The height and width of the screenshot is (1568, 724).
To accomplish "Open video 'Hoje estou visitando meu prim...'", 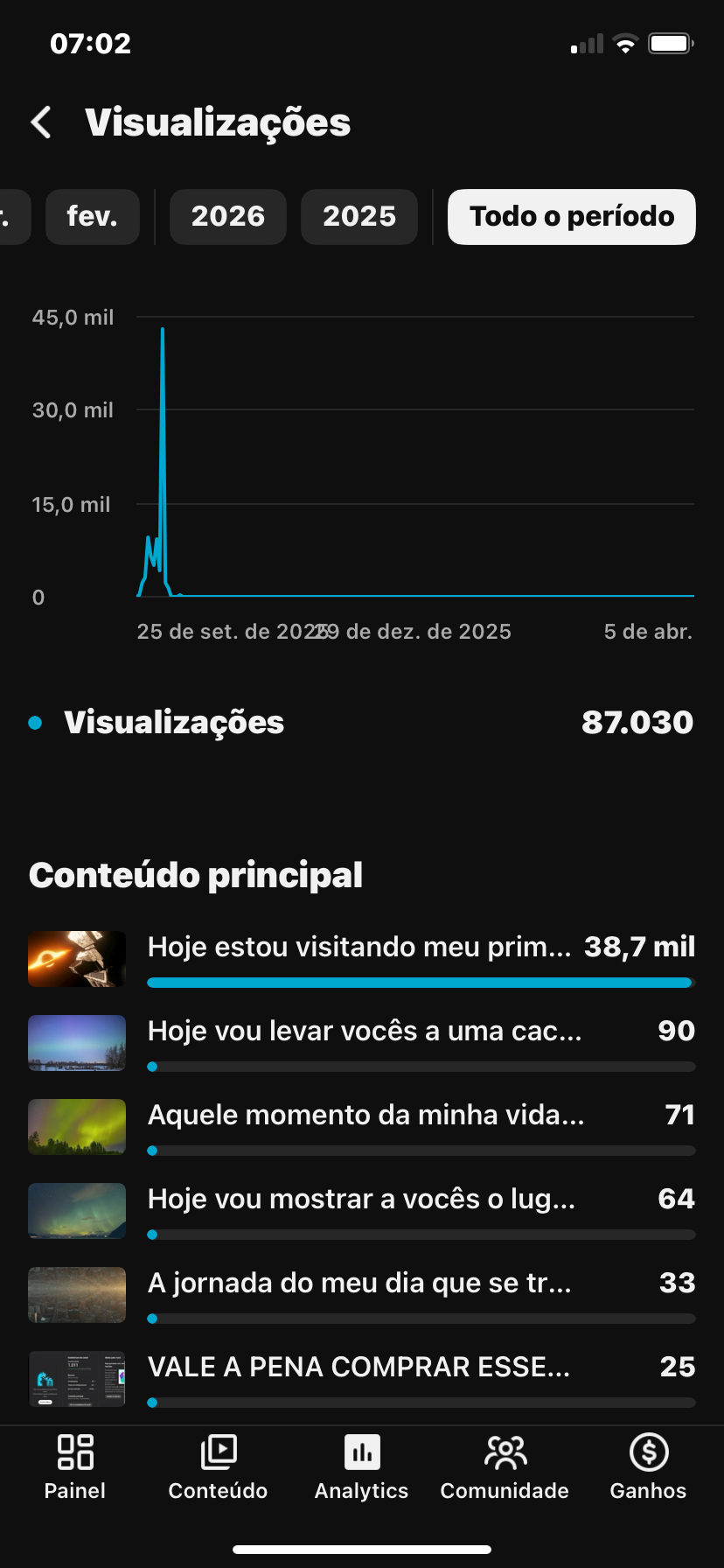I will coord(359,948).
